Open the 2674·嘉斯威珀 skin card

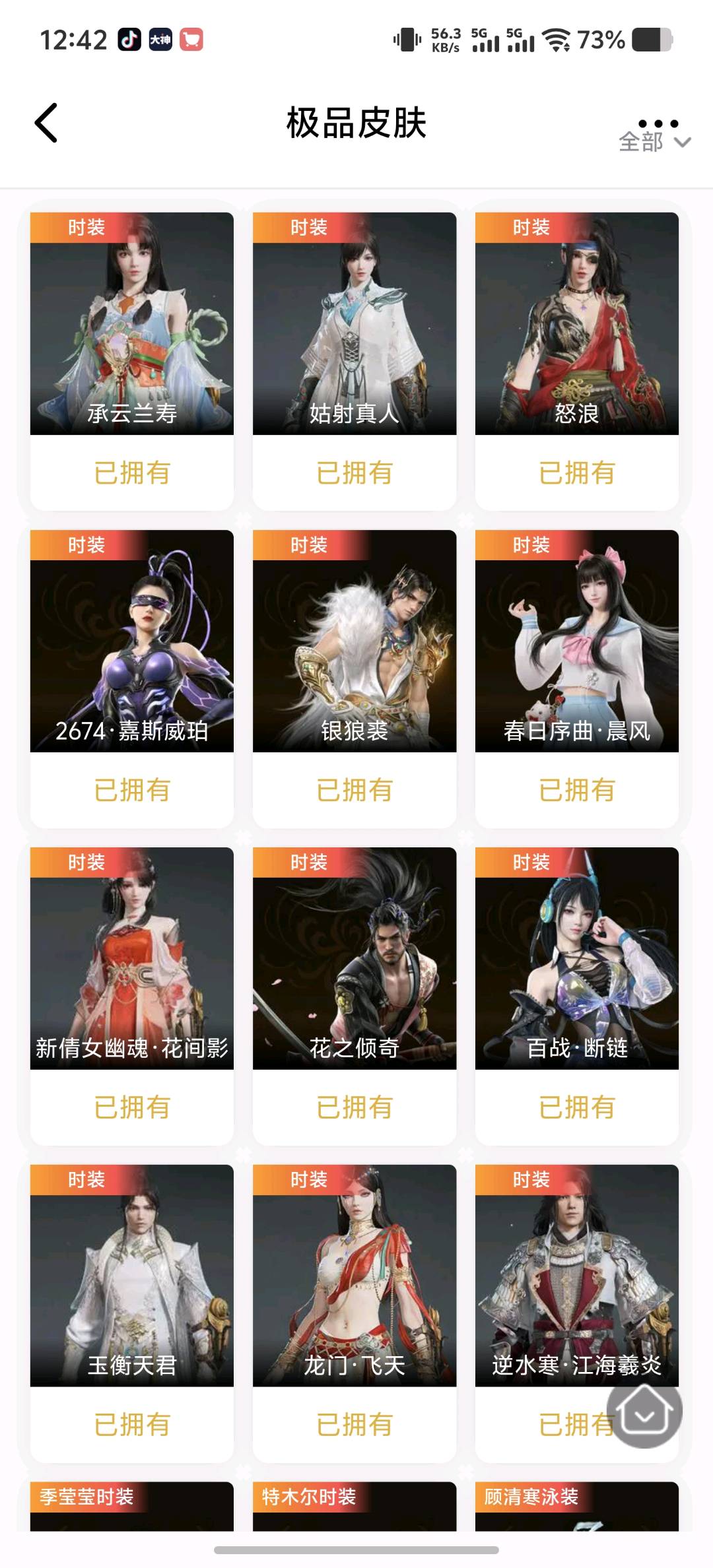132,641
